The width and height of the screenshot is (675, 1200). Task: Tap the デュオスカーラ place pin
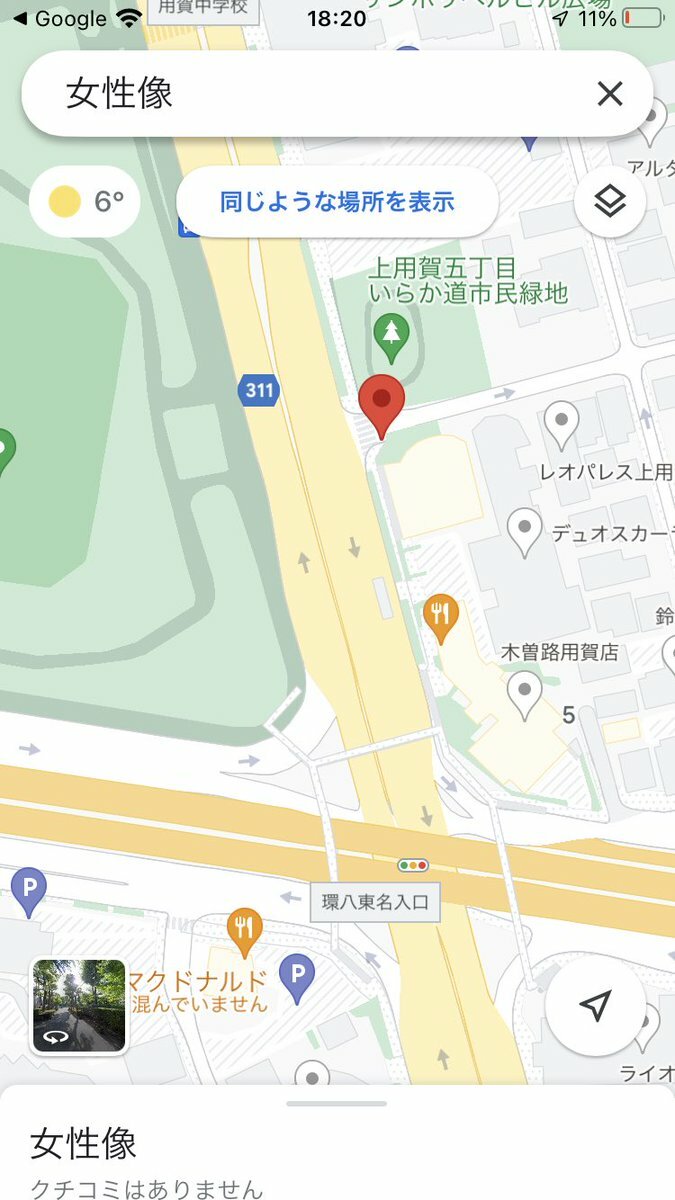524,530
